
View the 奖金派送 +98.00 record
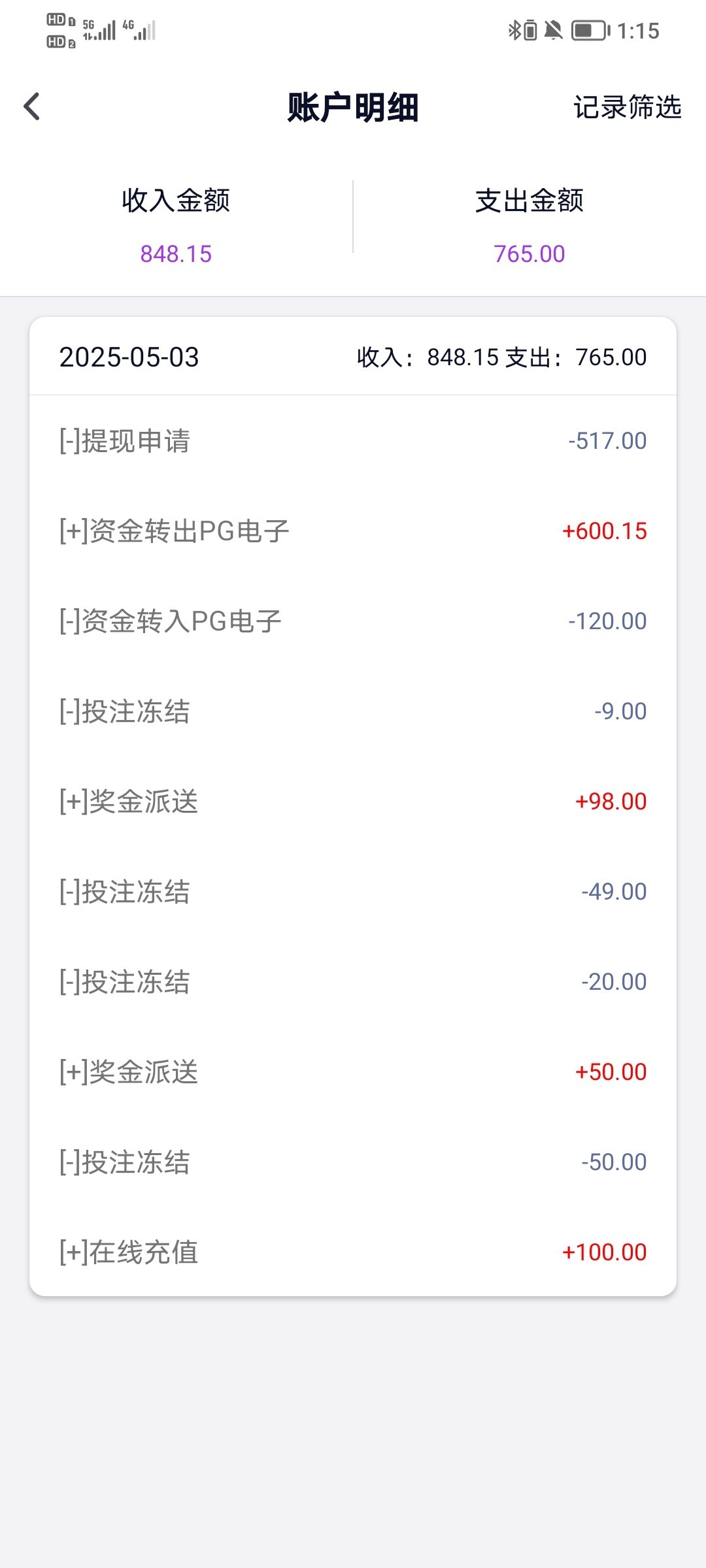pos(353,802)
